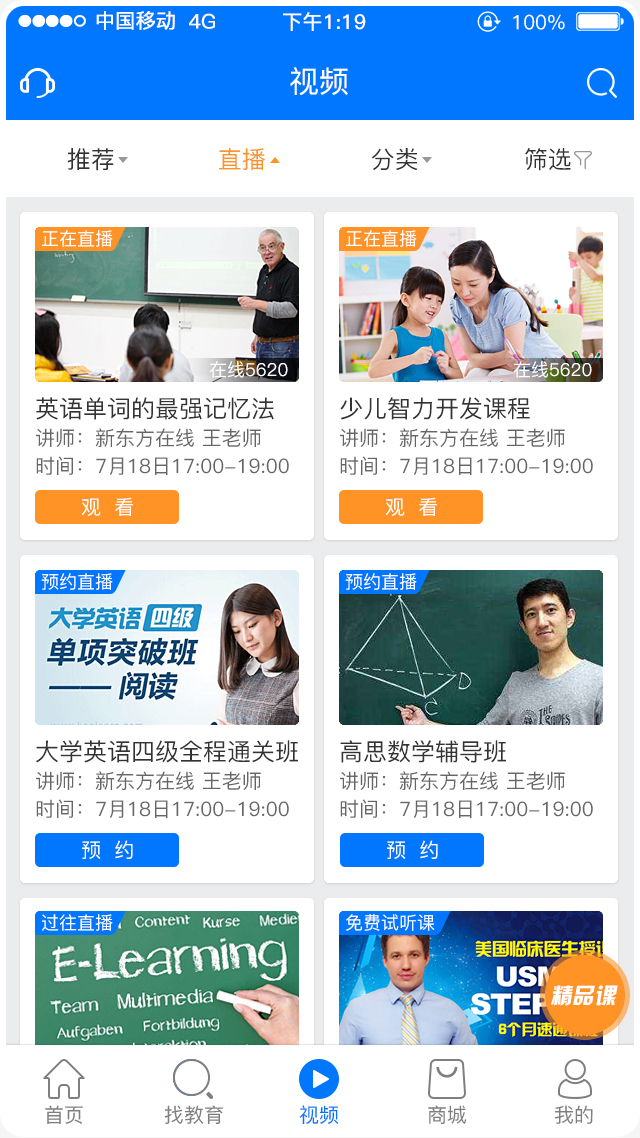Tap the floating 精品课 button
Screen dimensions: 640x1138
[584, 996]
